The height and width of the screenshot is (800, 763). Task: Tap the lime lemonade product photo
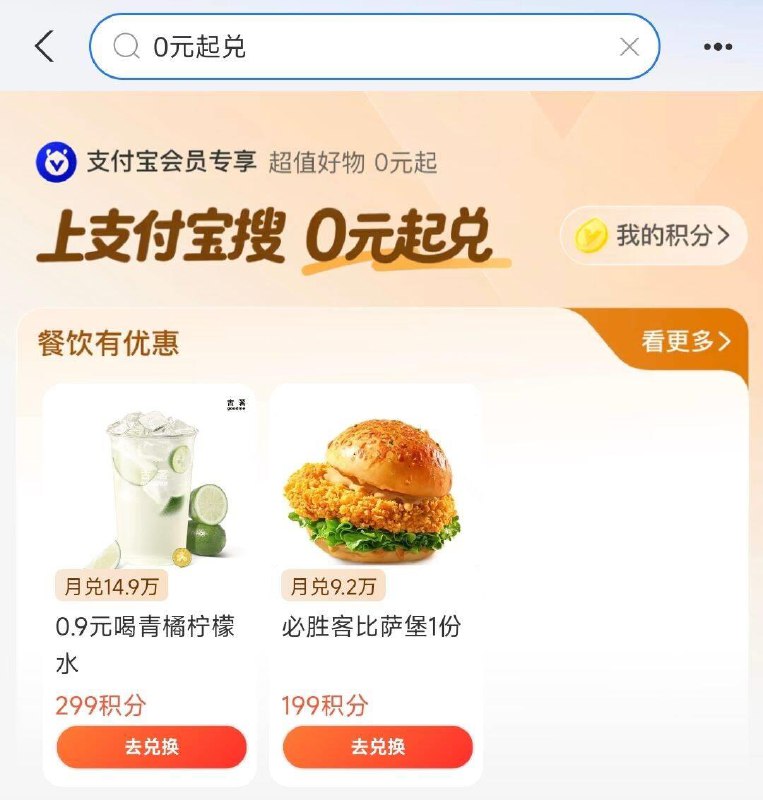click(150, 480)
